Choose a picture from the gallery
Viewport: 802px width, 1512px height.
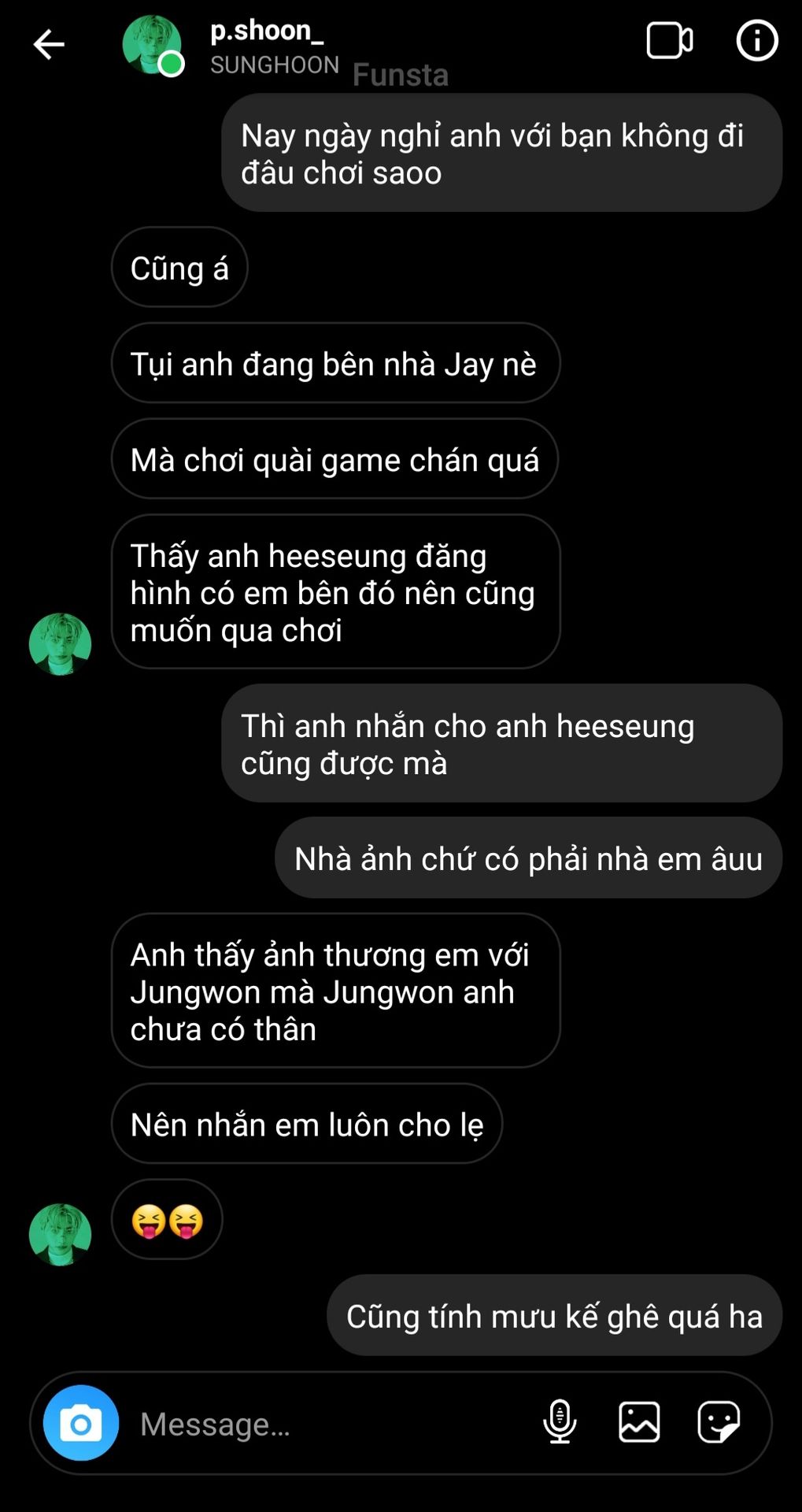639,1422
